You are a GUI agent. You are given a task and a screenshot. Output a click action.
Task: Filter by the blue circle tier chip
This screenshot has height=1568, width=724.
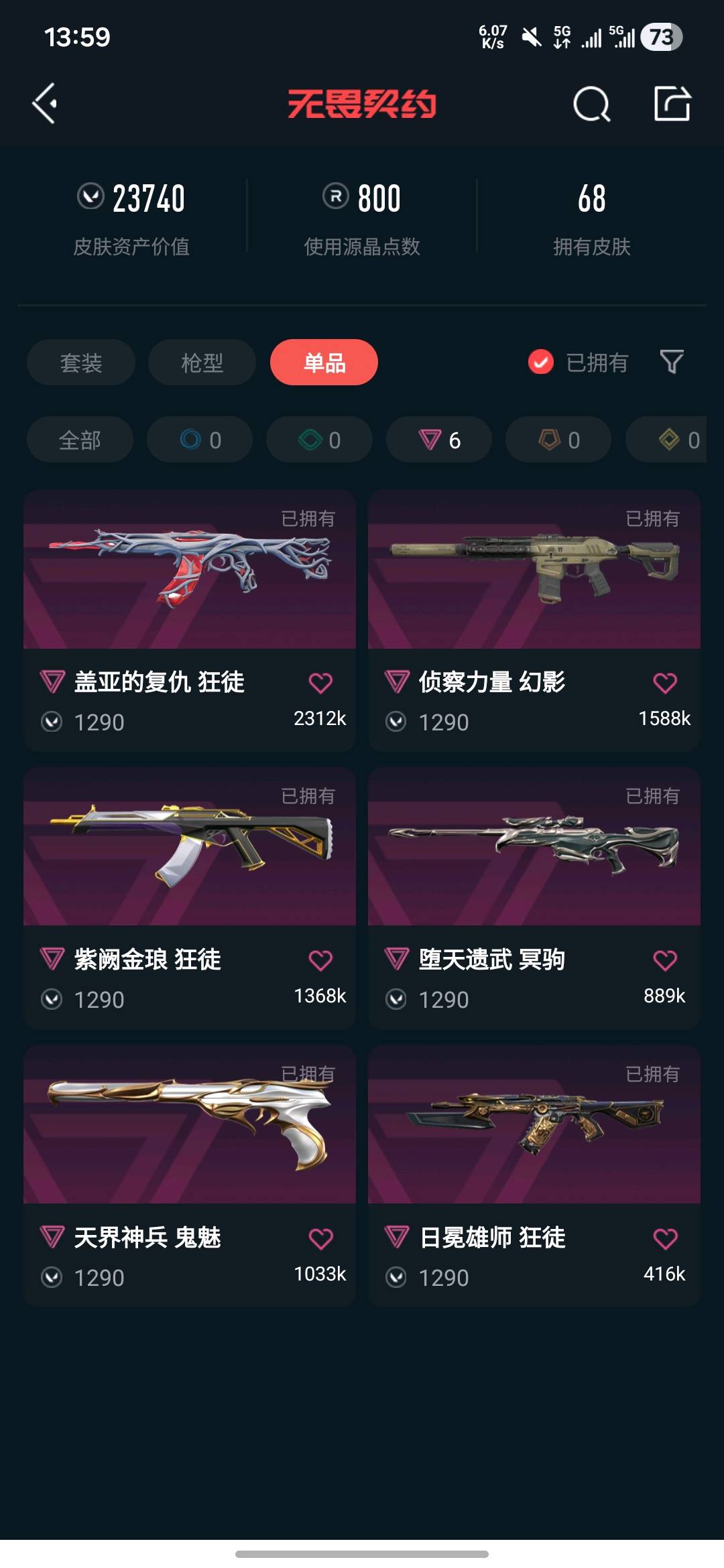click(x=200, y=440)
